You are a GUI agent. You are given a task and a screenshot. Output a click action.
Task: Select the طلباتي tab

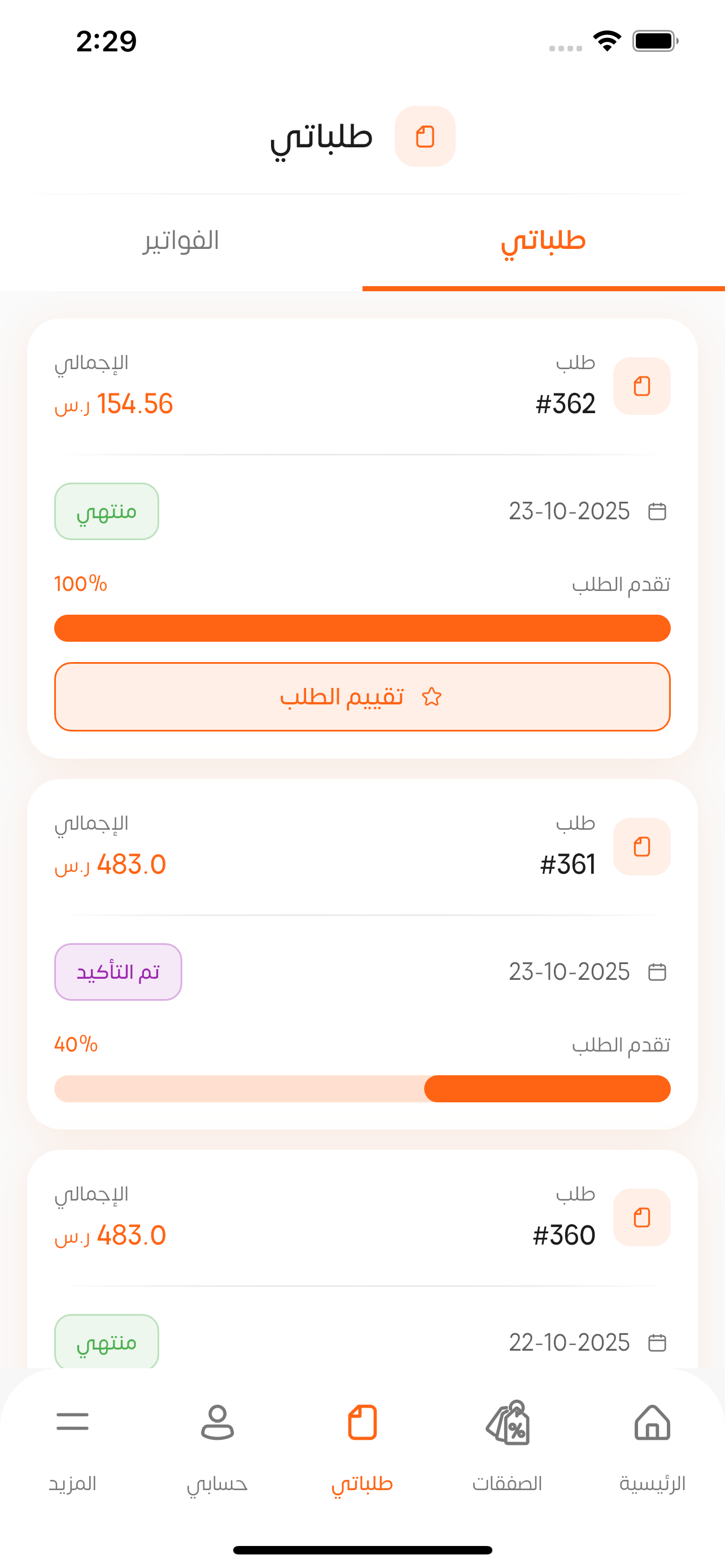pos(544,240)
